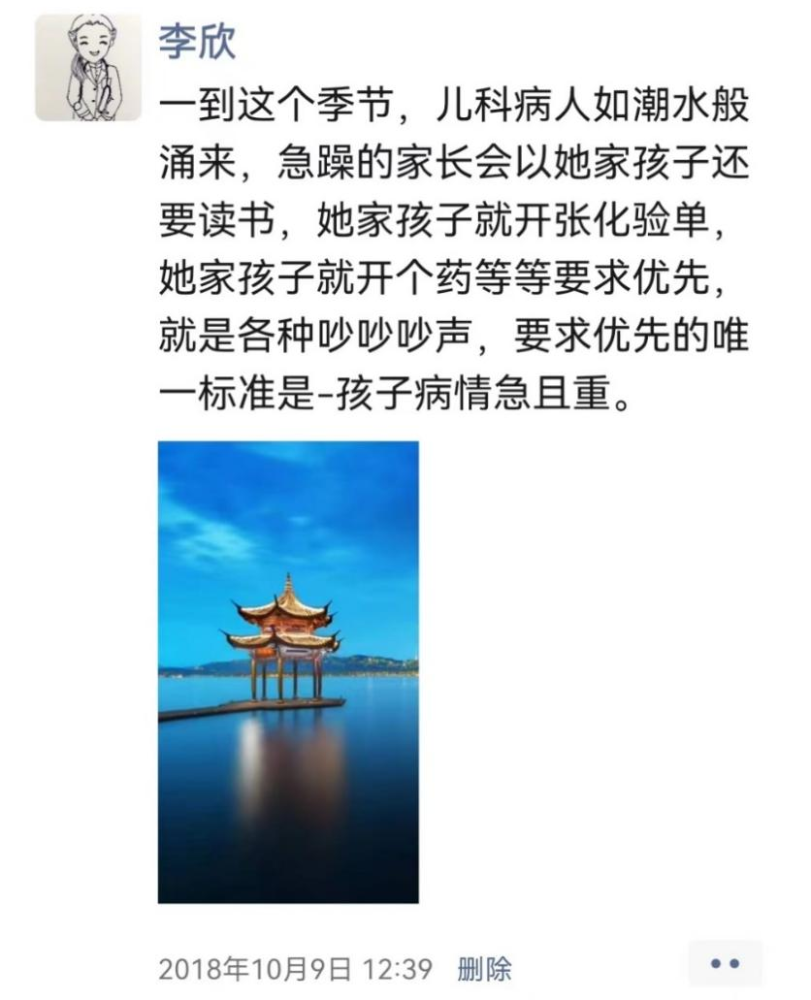This screenshot has width=811, height=1000.
Task: Tap 删除 to delete this post
Action: tap(485, 968)
